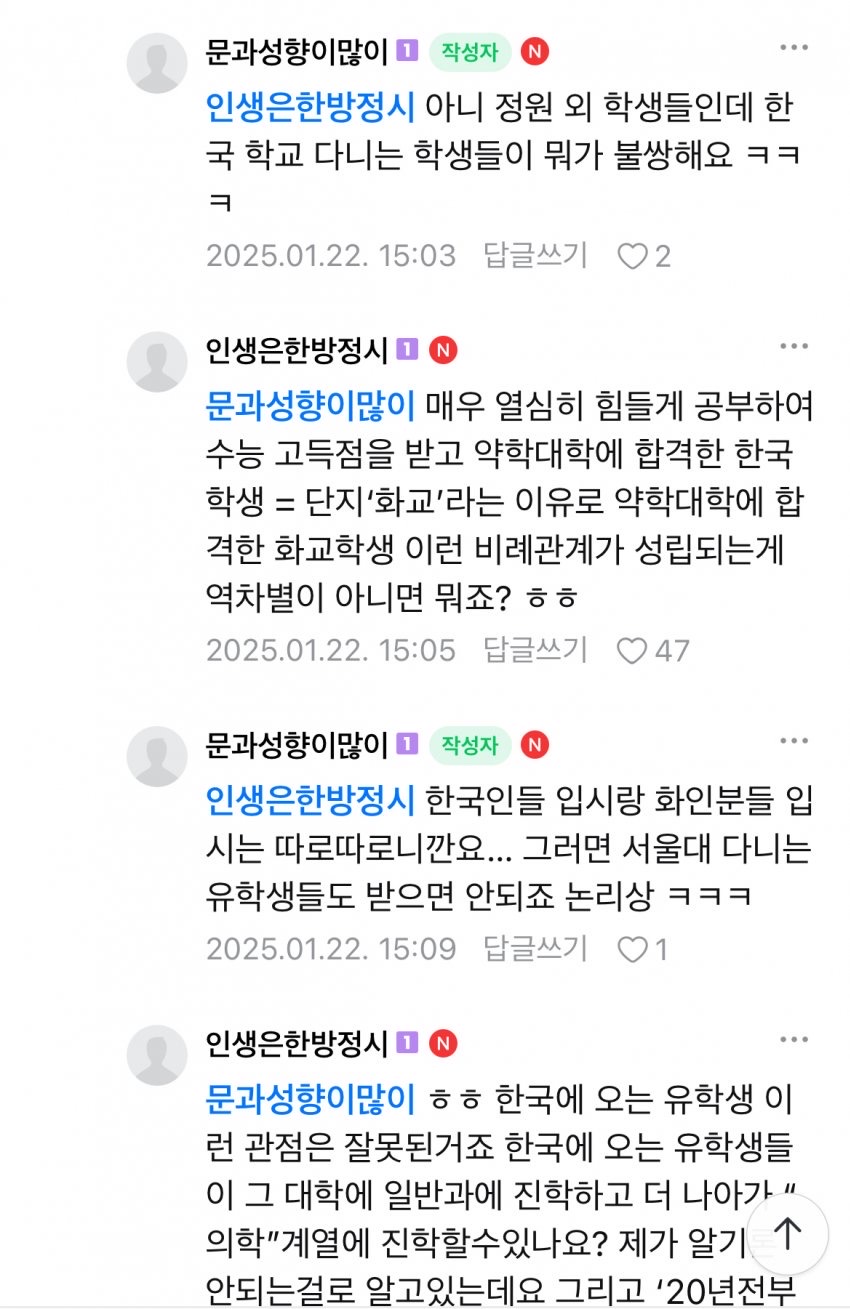The height and width of the screenshot is (1309, 850).
Task: Reply to the comment posted at 15:05
Action: point(535,651)
